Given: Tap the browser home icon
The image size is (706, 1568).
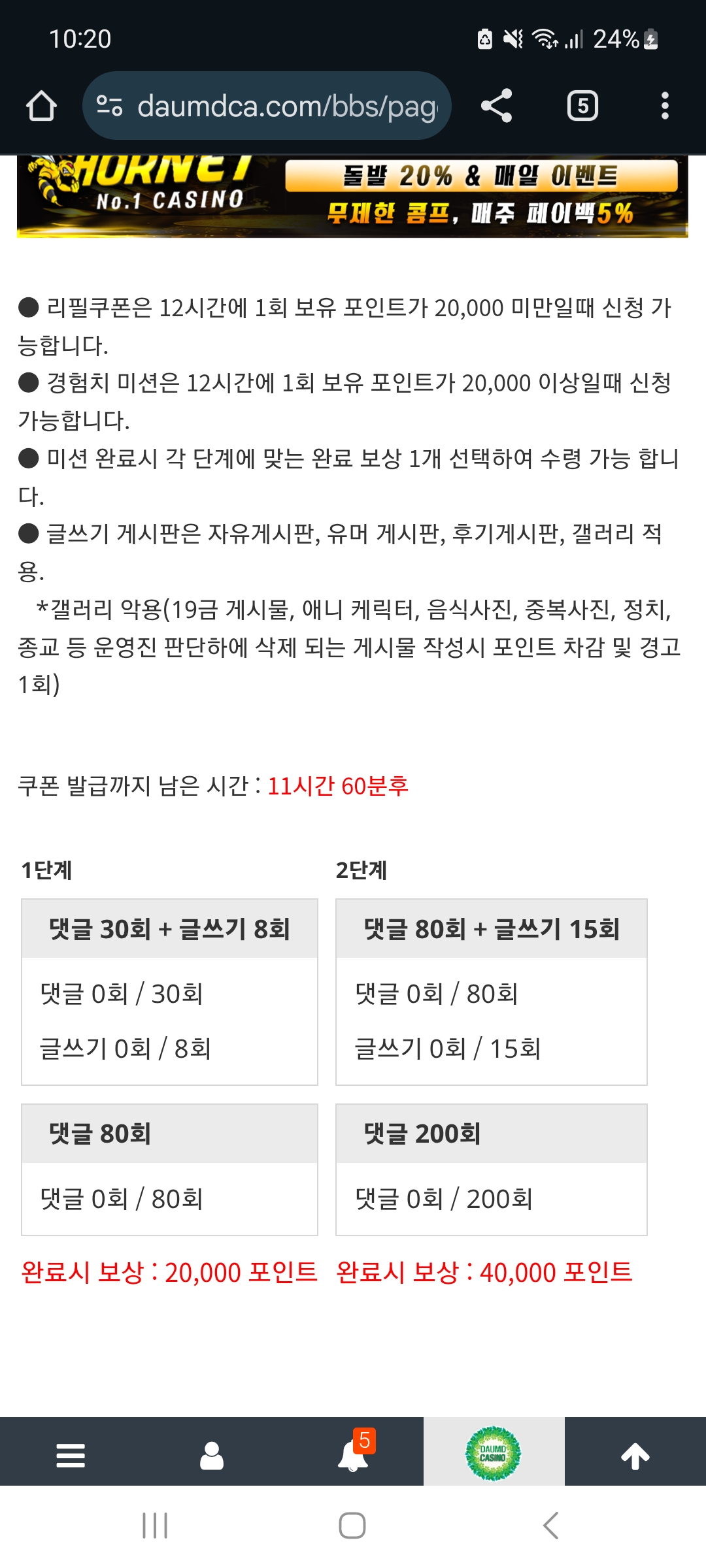Looking at the screenshot, I should [x=41, y=106].
